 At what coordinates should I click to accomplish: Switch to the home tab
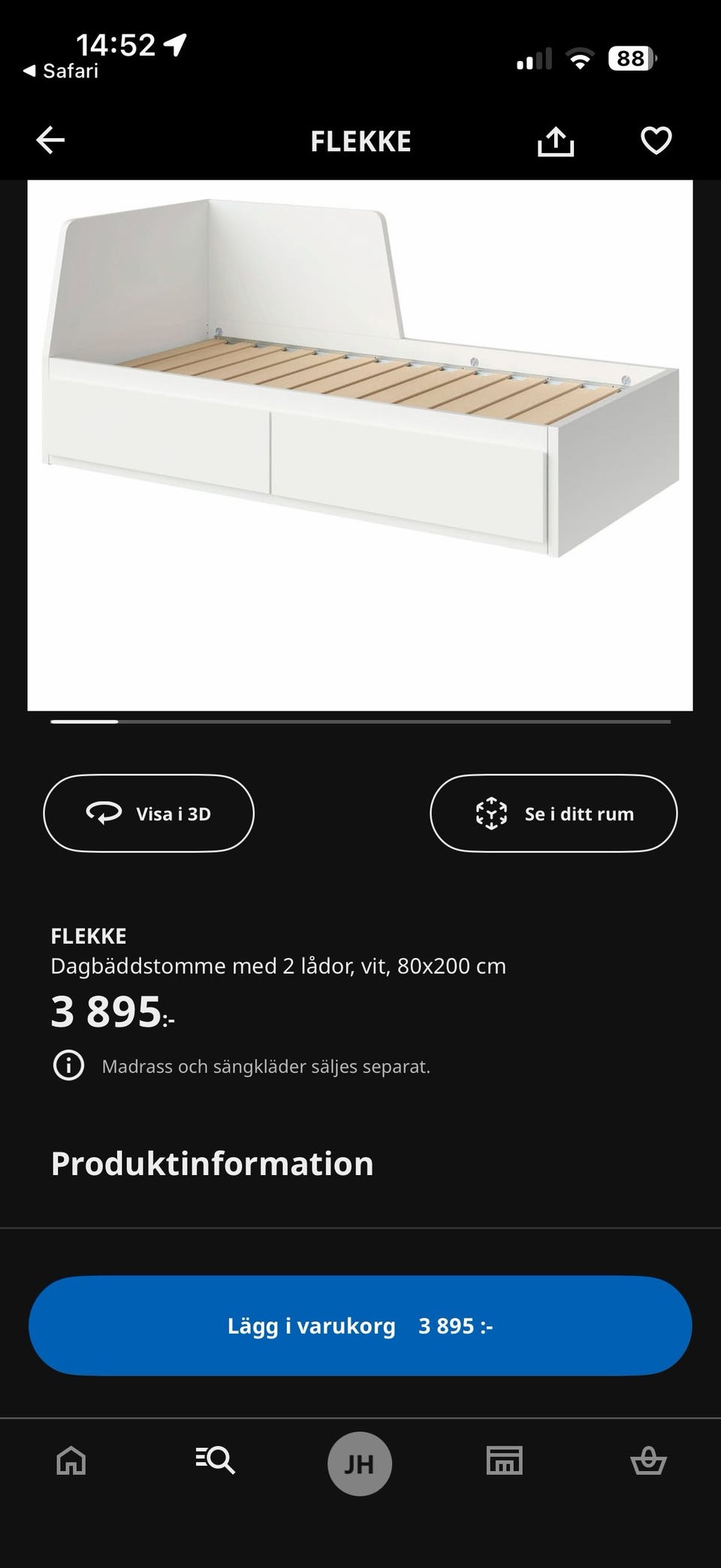pyautogui.click(x=71, y=1461)
